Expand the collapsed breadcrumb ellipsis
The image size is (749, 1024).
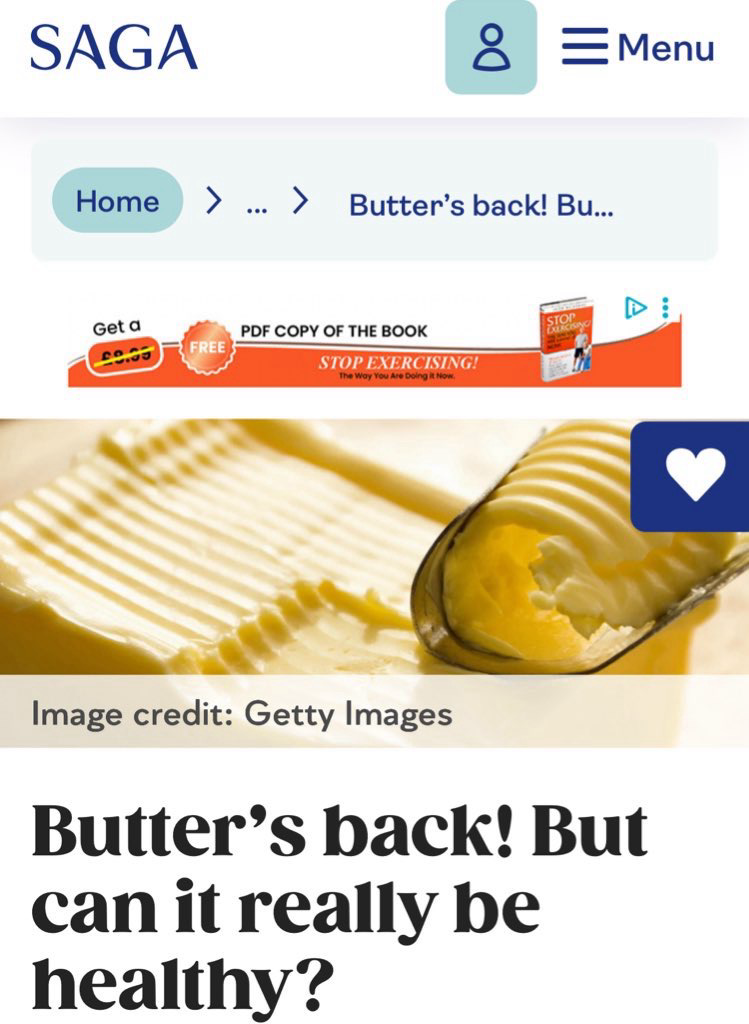coord(256,203)
